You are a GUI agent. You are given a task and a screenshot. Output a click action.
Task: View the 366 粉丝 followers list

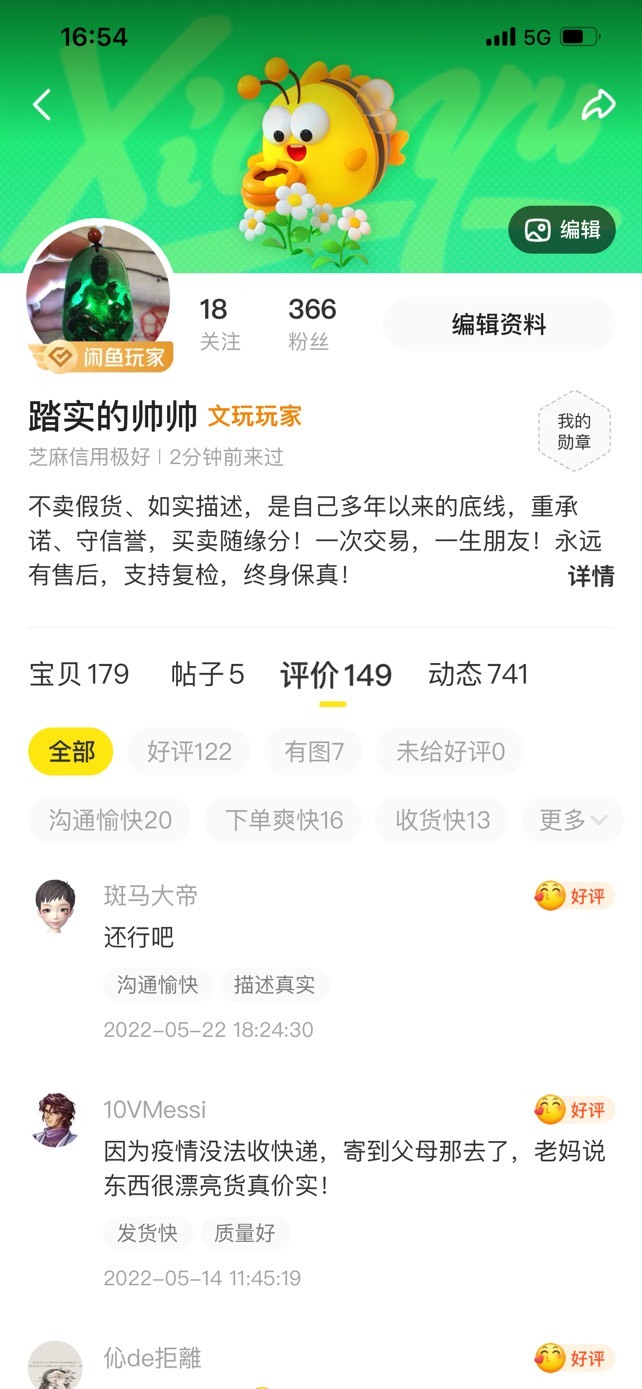tap(312, 324)
